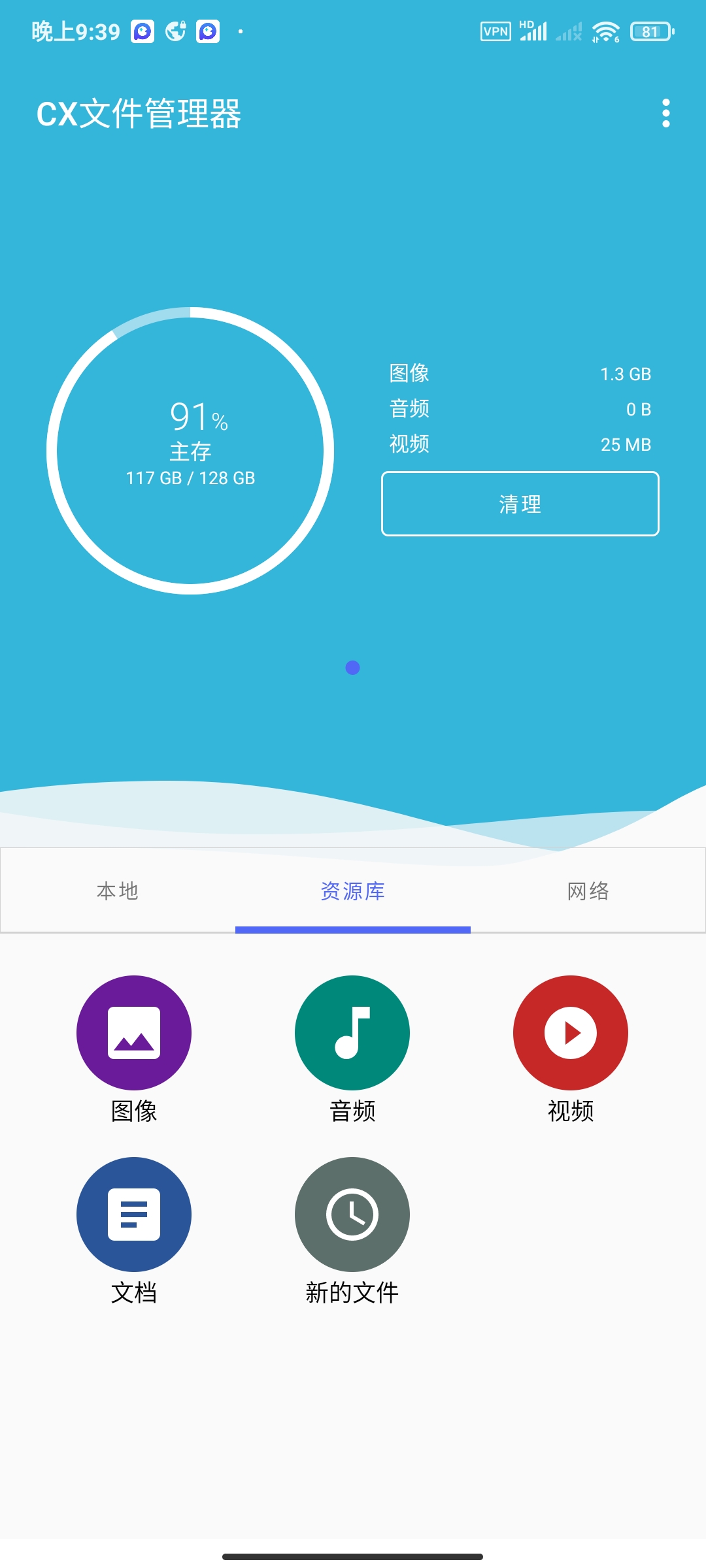Open 新的文件 recent files
Image resolution: width=706 pixels, height=1568 pixels.
click(352, 1232)
